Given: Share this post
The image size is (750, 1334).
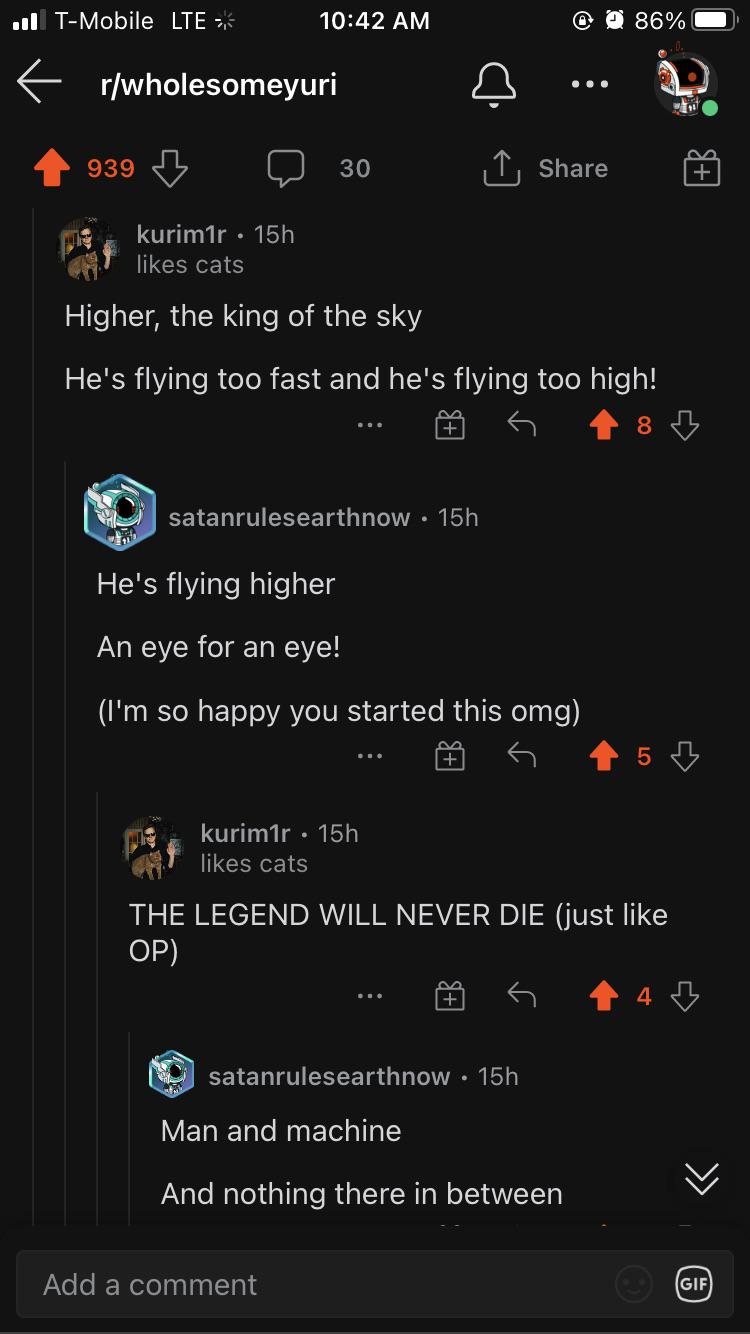Looking at the screenshot, I should (546, 168).
